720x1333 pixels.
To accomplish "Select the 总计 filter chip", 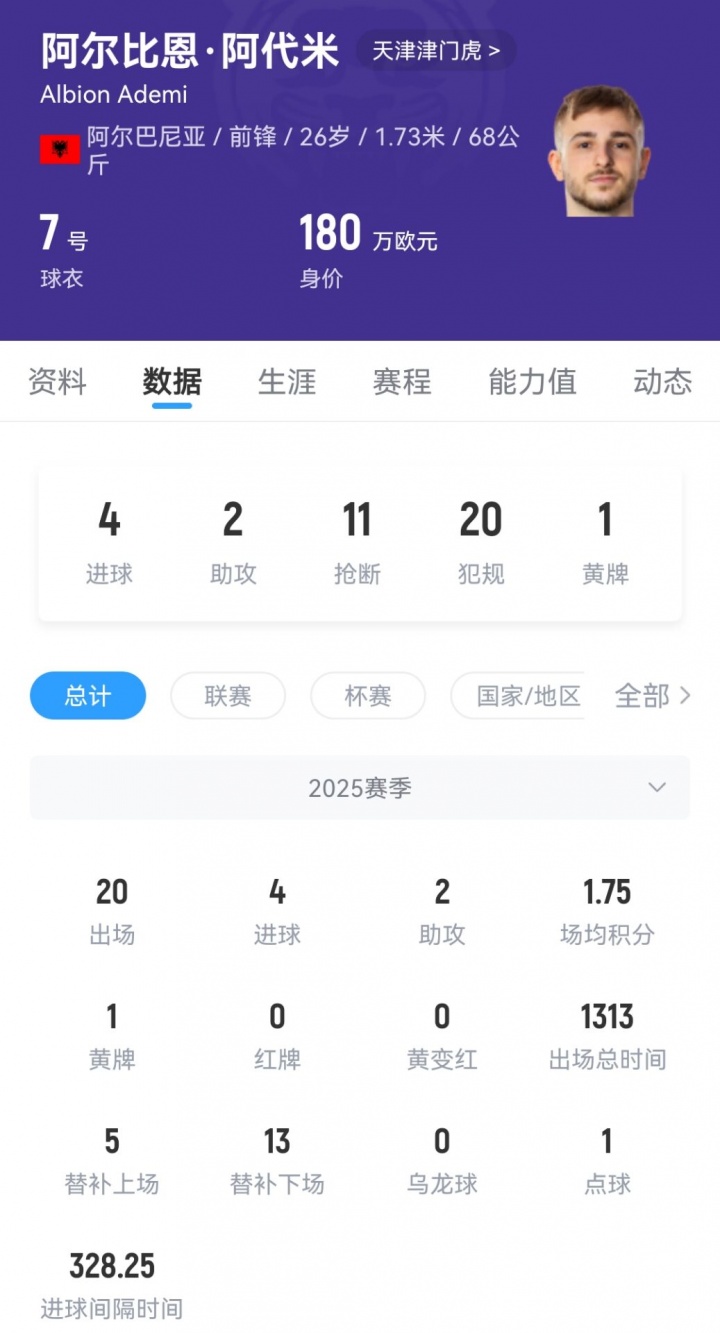I will click(88, 696).
